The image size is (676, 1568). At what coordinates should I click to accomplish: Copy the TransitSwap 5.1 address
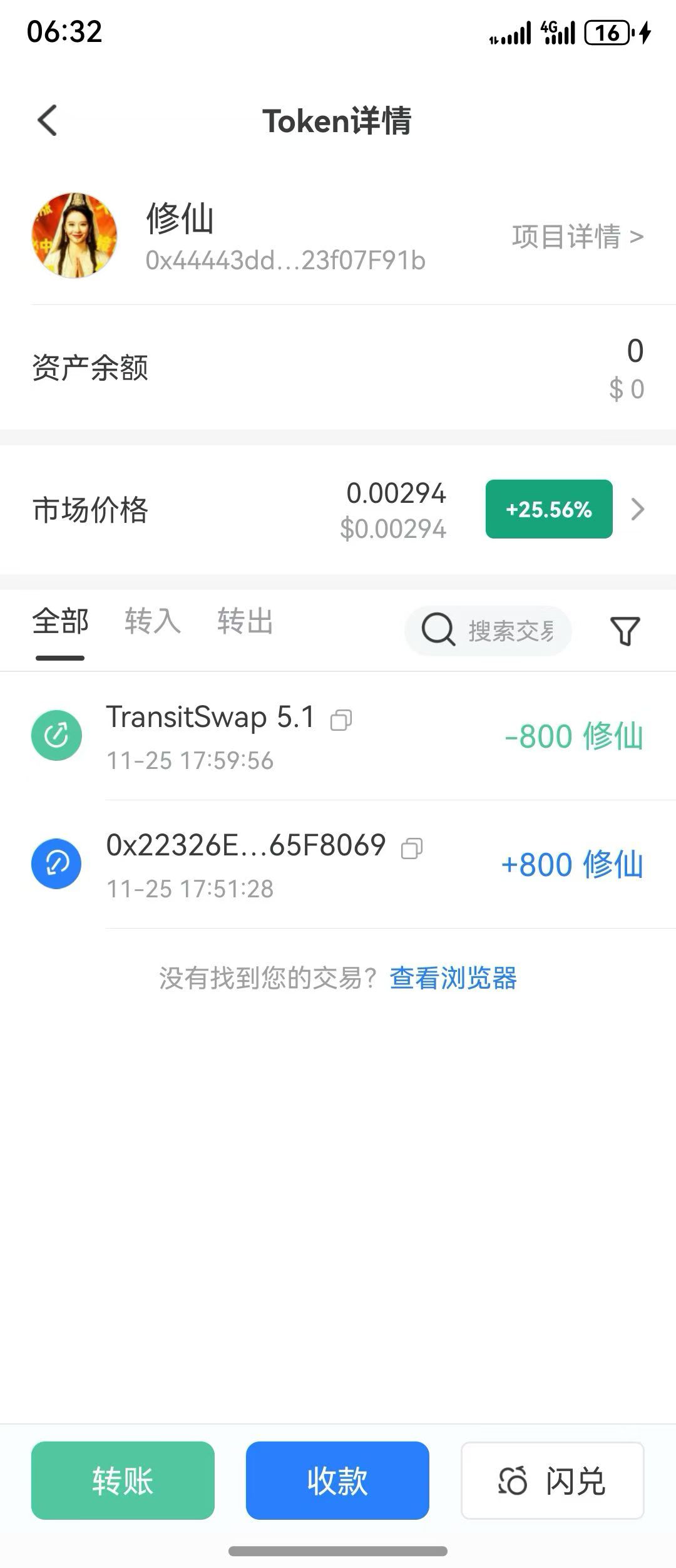pyautogui.click(x=341, y=720)
